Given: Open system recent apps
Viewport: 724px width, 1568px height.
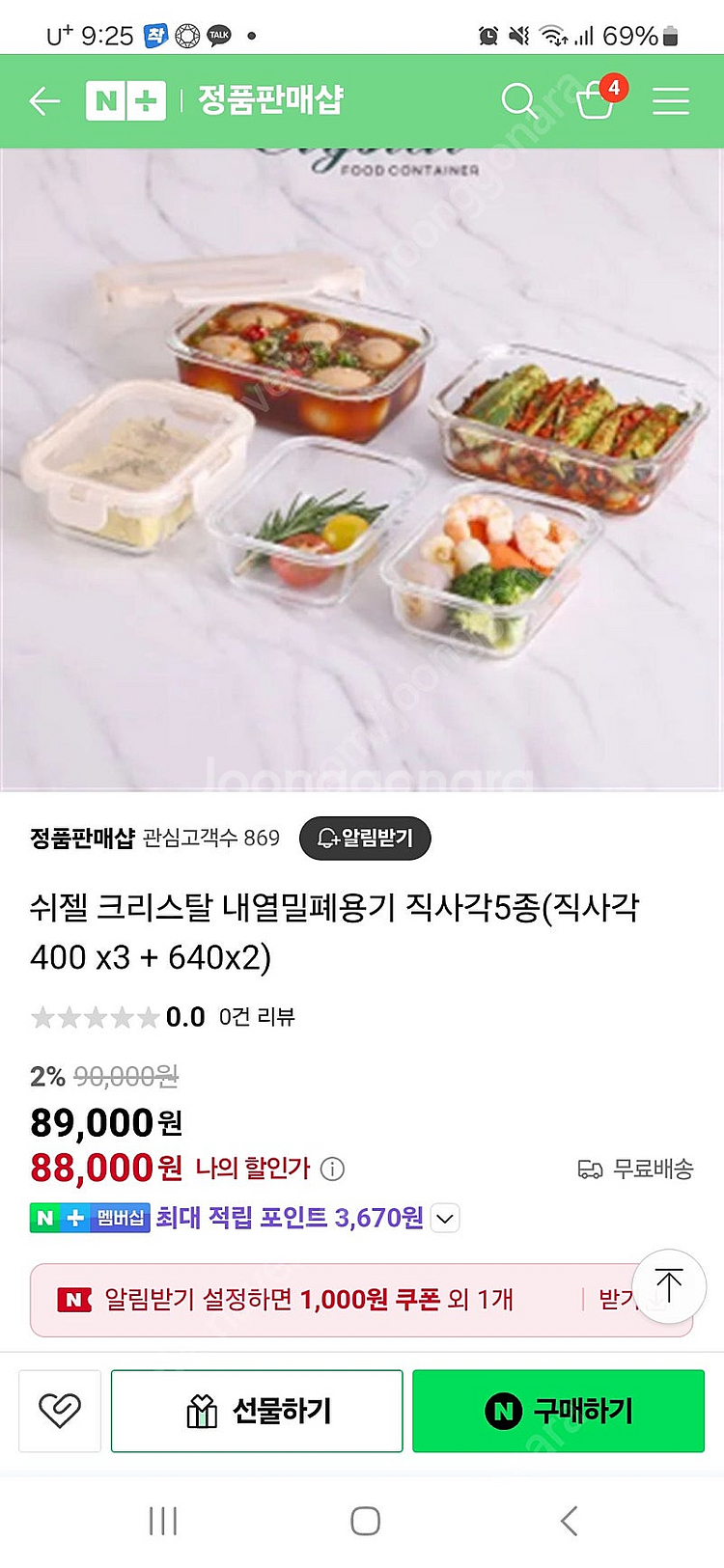Looking at the screenshot, I should 163,1522.
